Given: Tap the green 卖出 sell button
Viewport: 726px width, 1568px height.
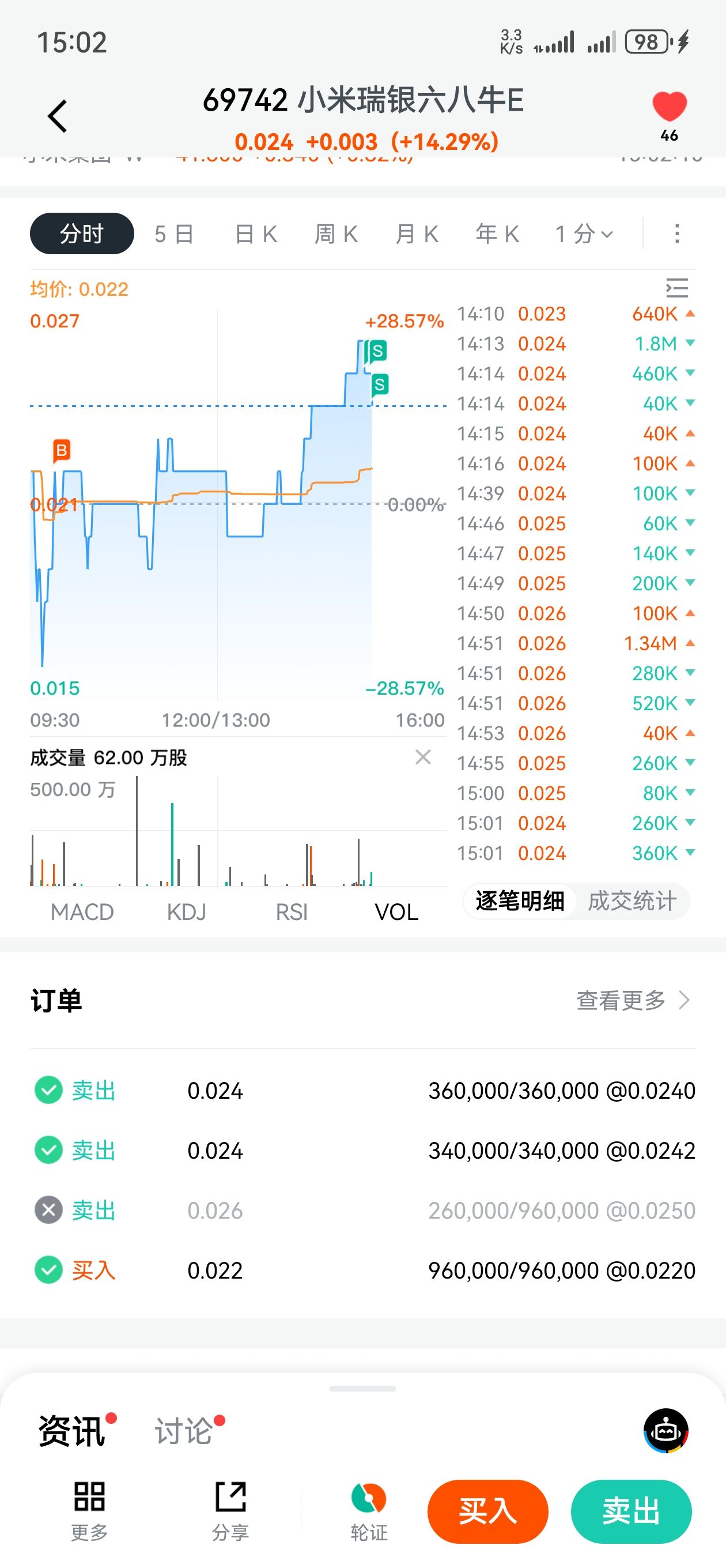Looking at the screenshot, I should point(631,1512).
